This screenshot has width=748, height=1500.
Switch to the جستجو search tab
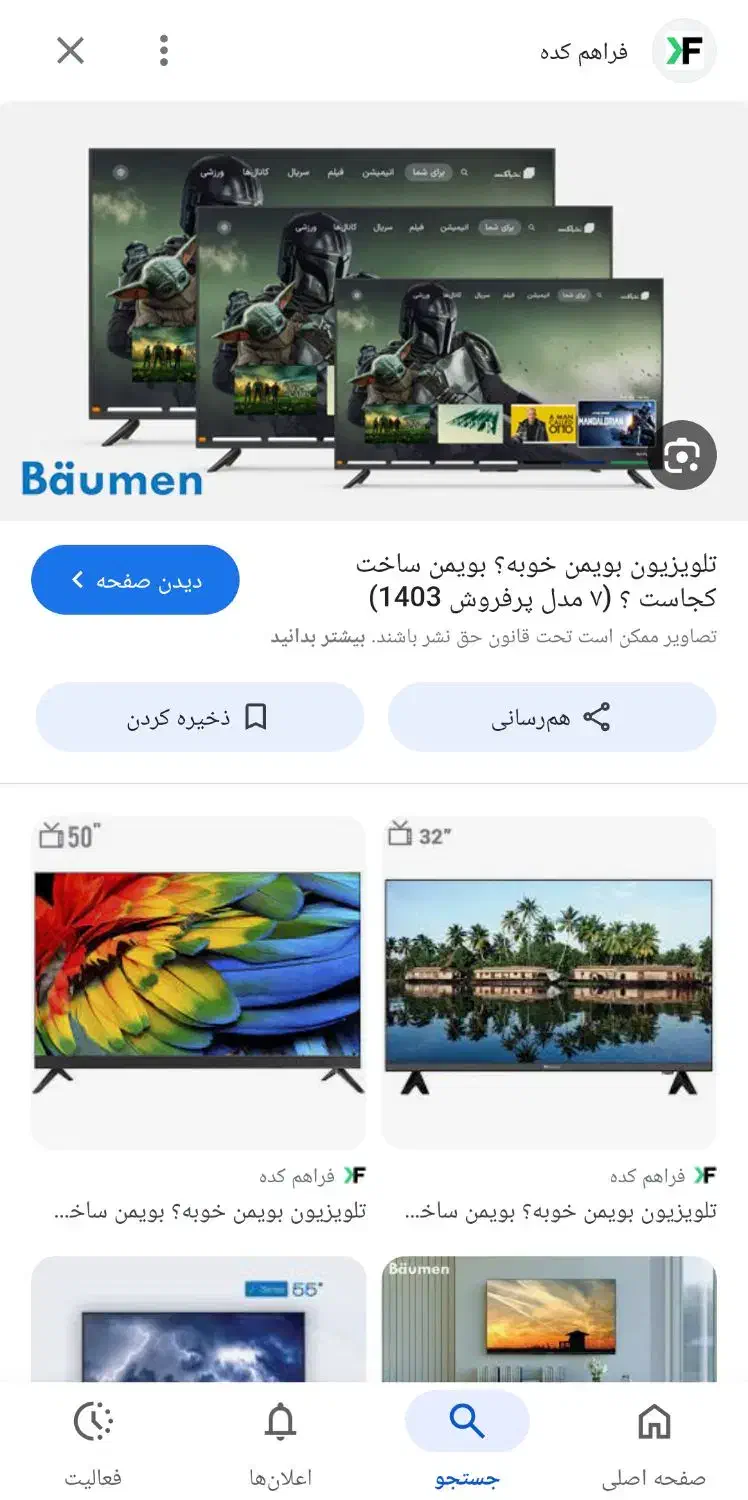(467, 1440)
